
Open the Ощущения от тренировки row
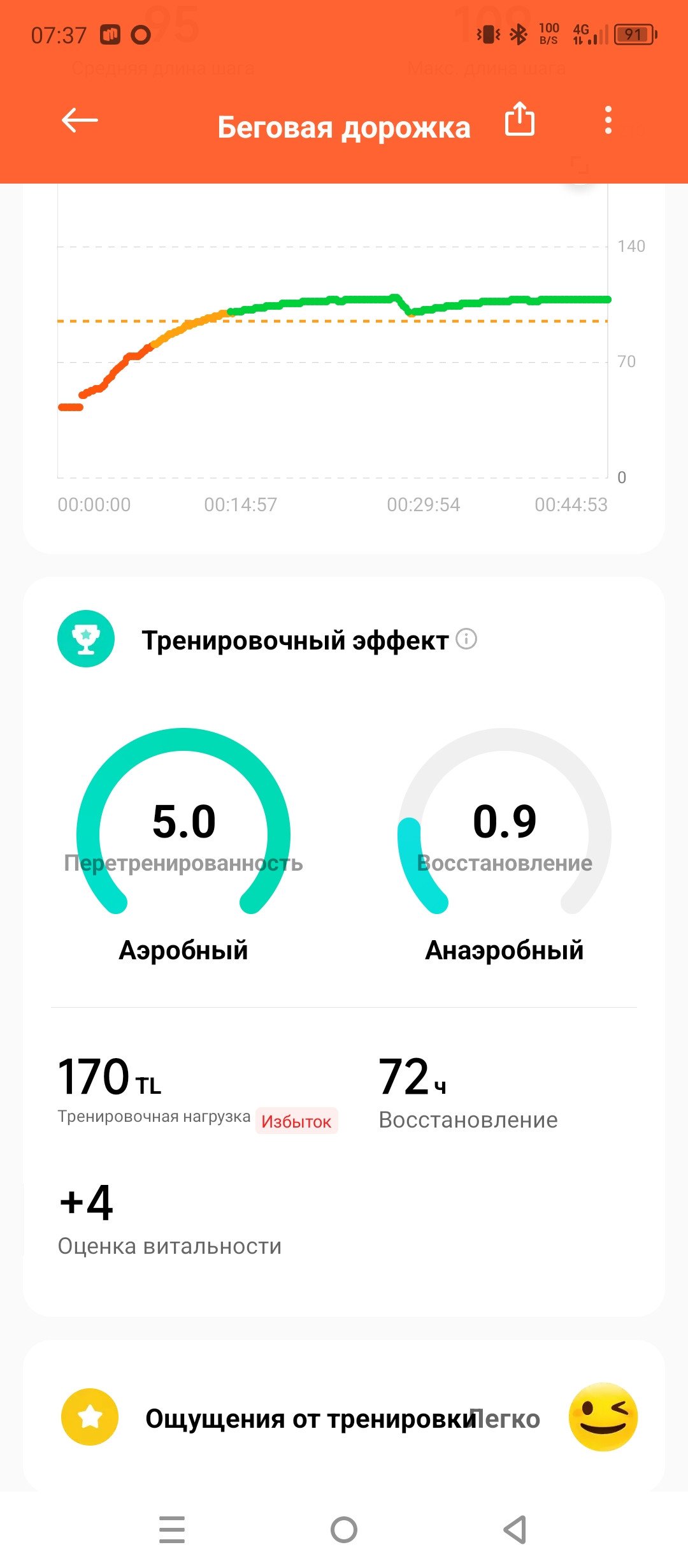pyautogui.click(x=344, y=1418)
